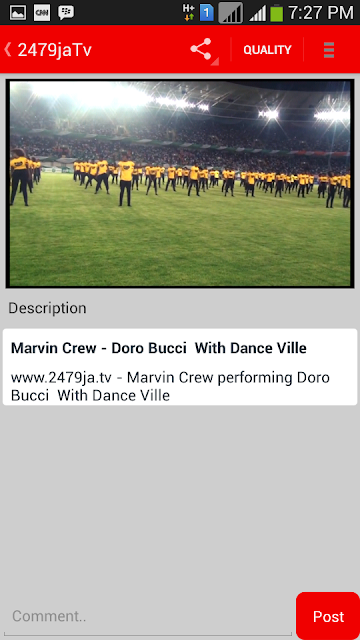Post the comment

point(328,616)
